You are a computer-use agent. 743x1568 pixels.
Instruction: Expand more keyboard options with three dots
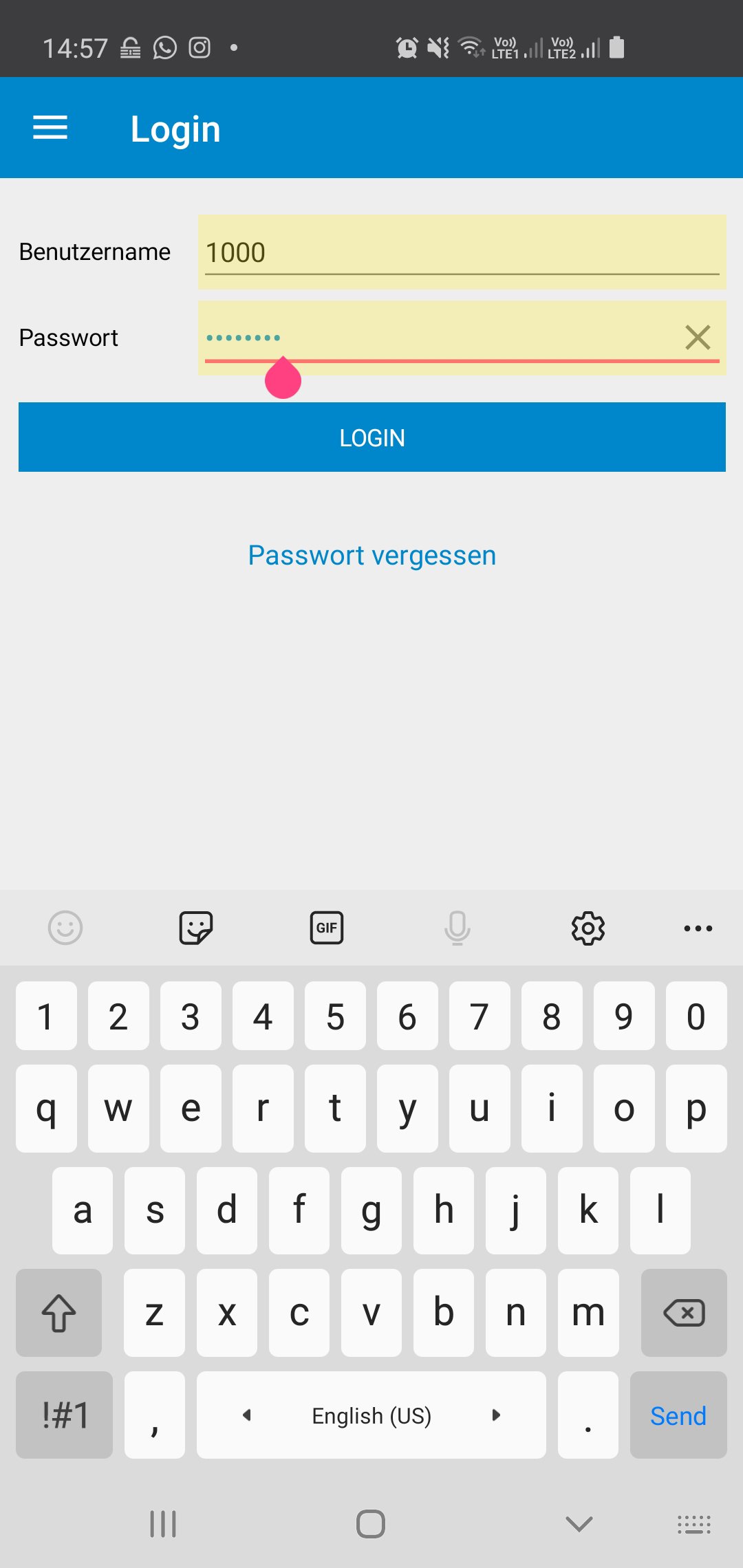click(698, 927)
